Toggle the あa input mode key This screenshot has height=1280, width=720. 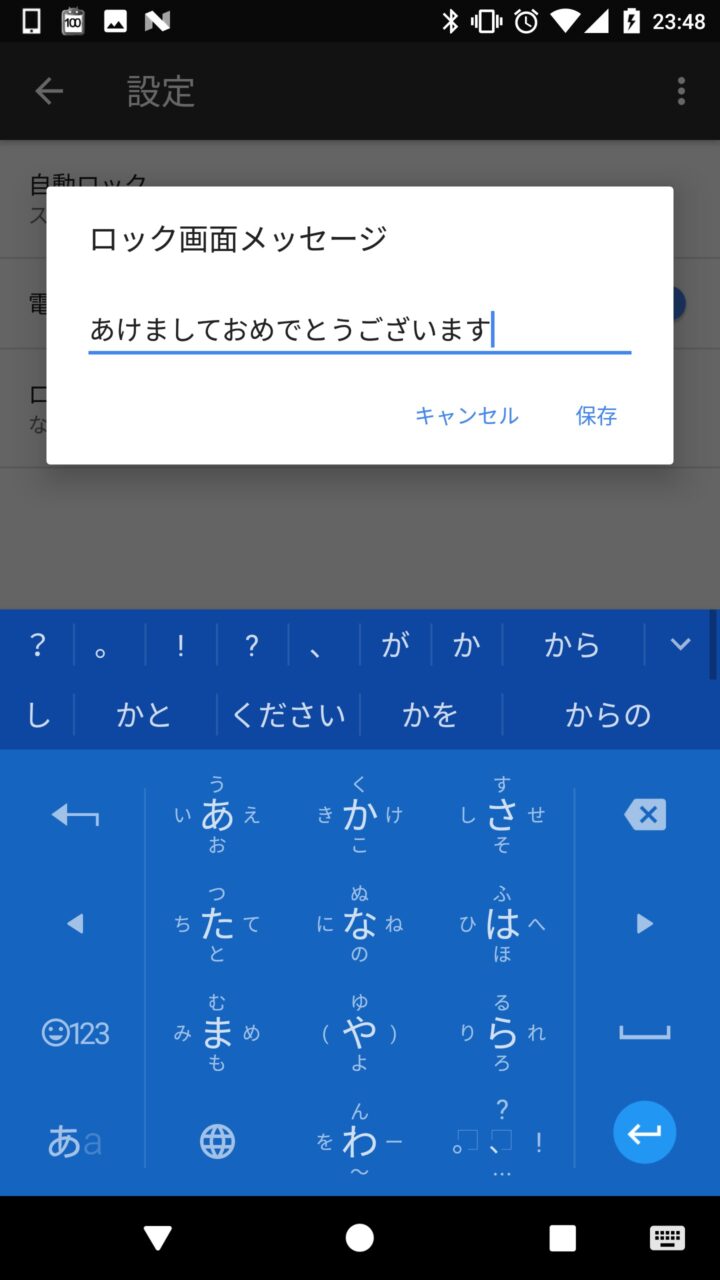tap(75, 1140)
